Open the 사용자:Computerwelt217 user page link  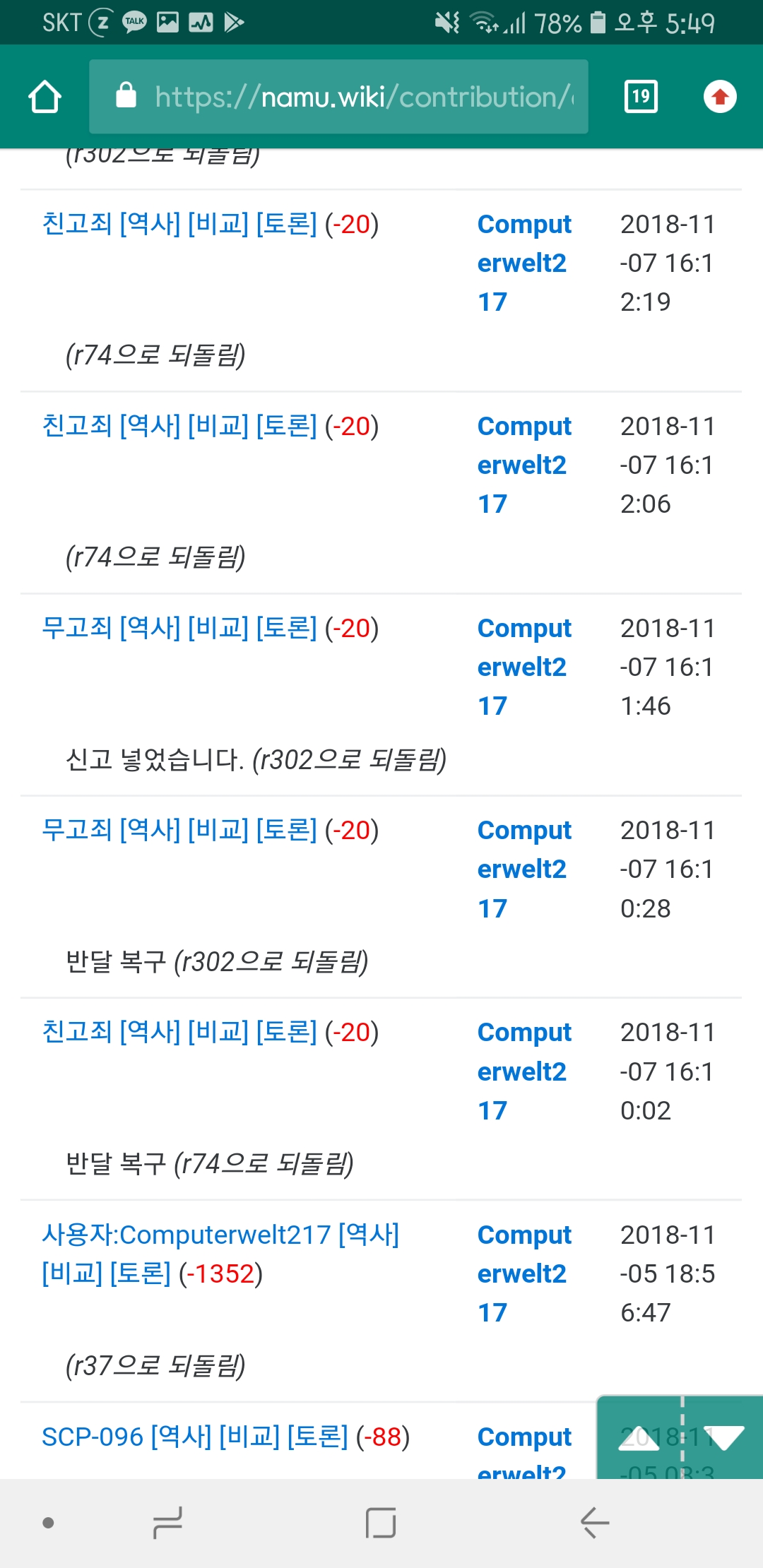tap(186, 1235)
